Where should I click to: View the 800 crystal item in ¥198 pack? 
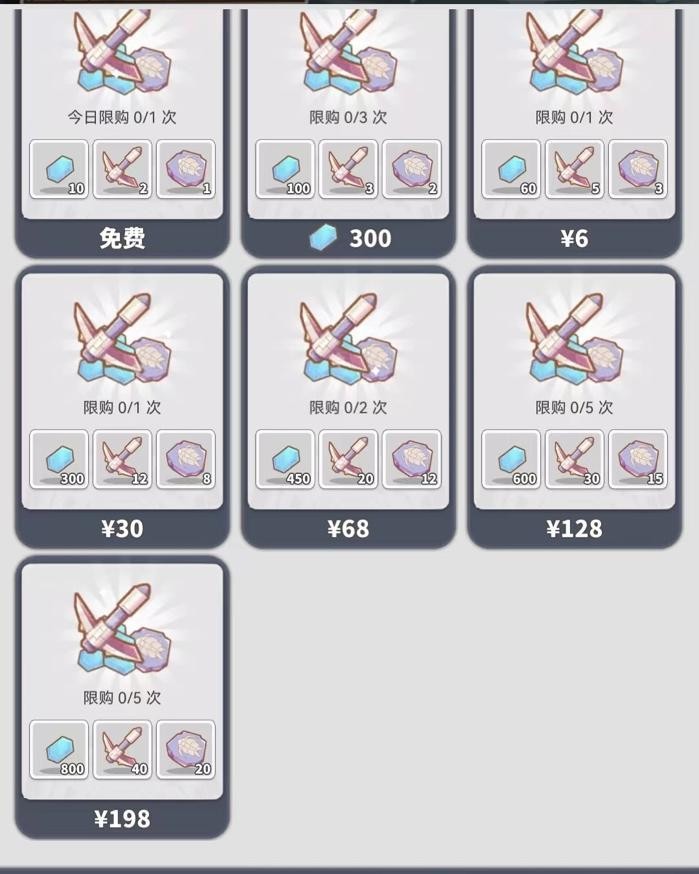click(60, 749)
